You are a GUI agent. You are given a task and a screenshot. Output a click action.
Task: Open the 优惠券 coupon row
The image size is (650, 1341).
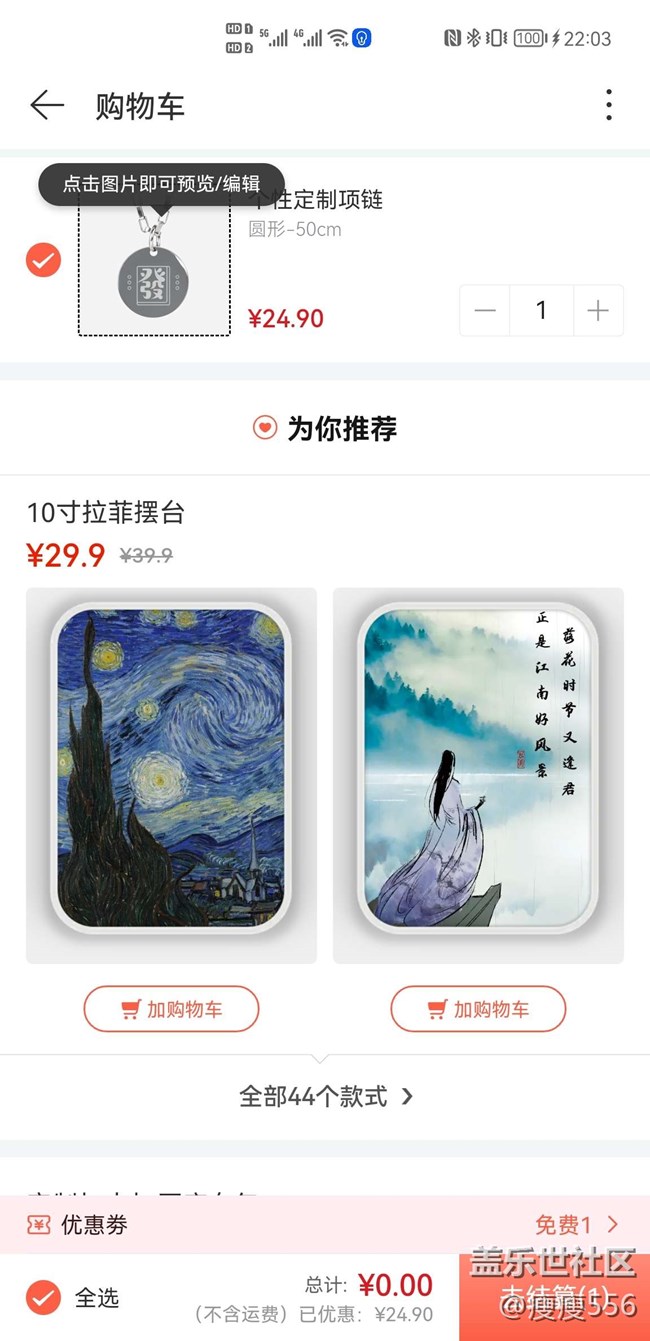click(325, 1225)
